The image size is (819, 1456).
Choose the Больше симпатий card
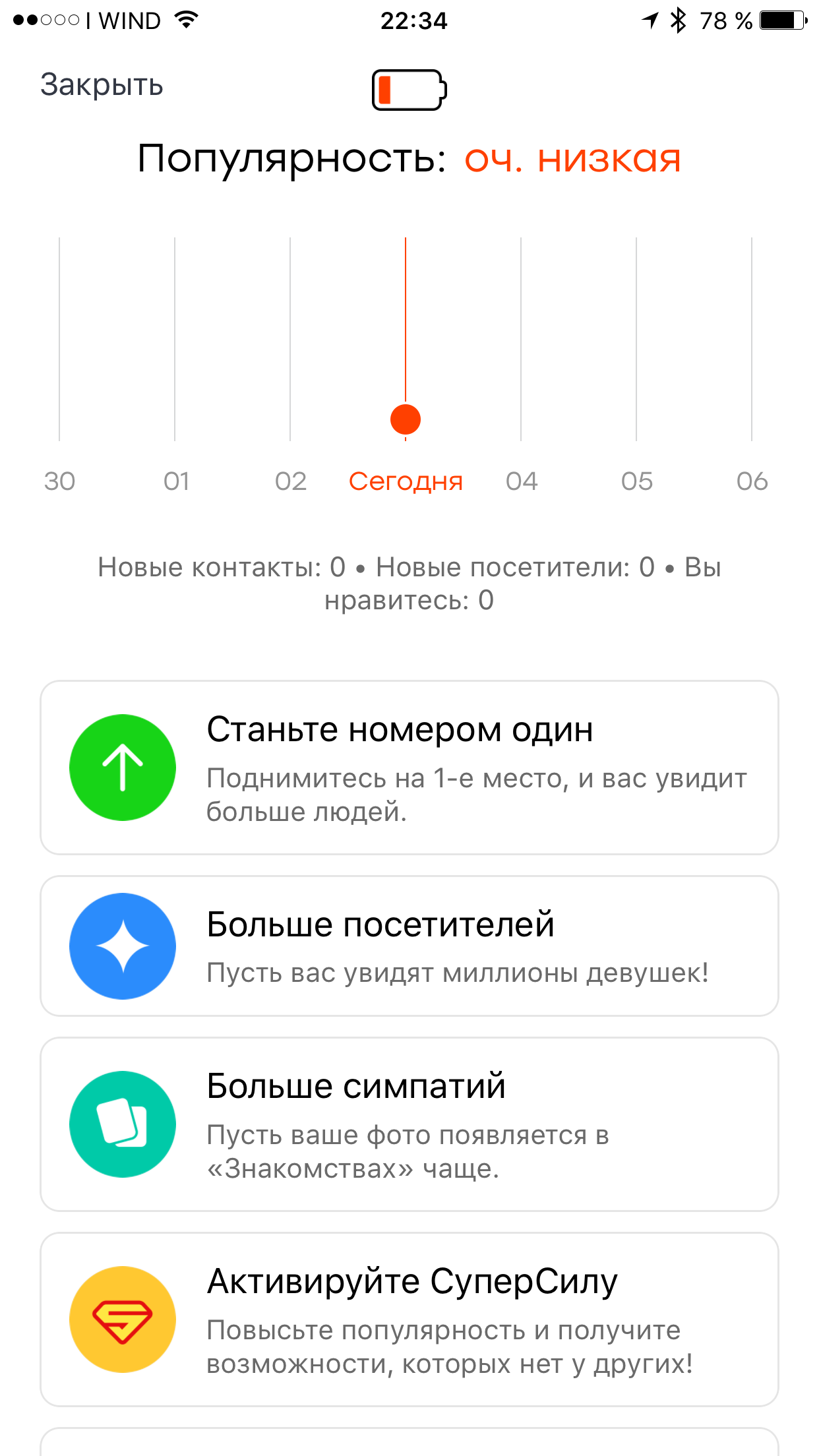pyautogui.click(x=409, y=1124)
